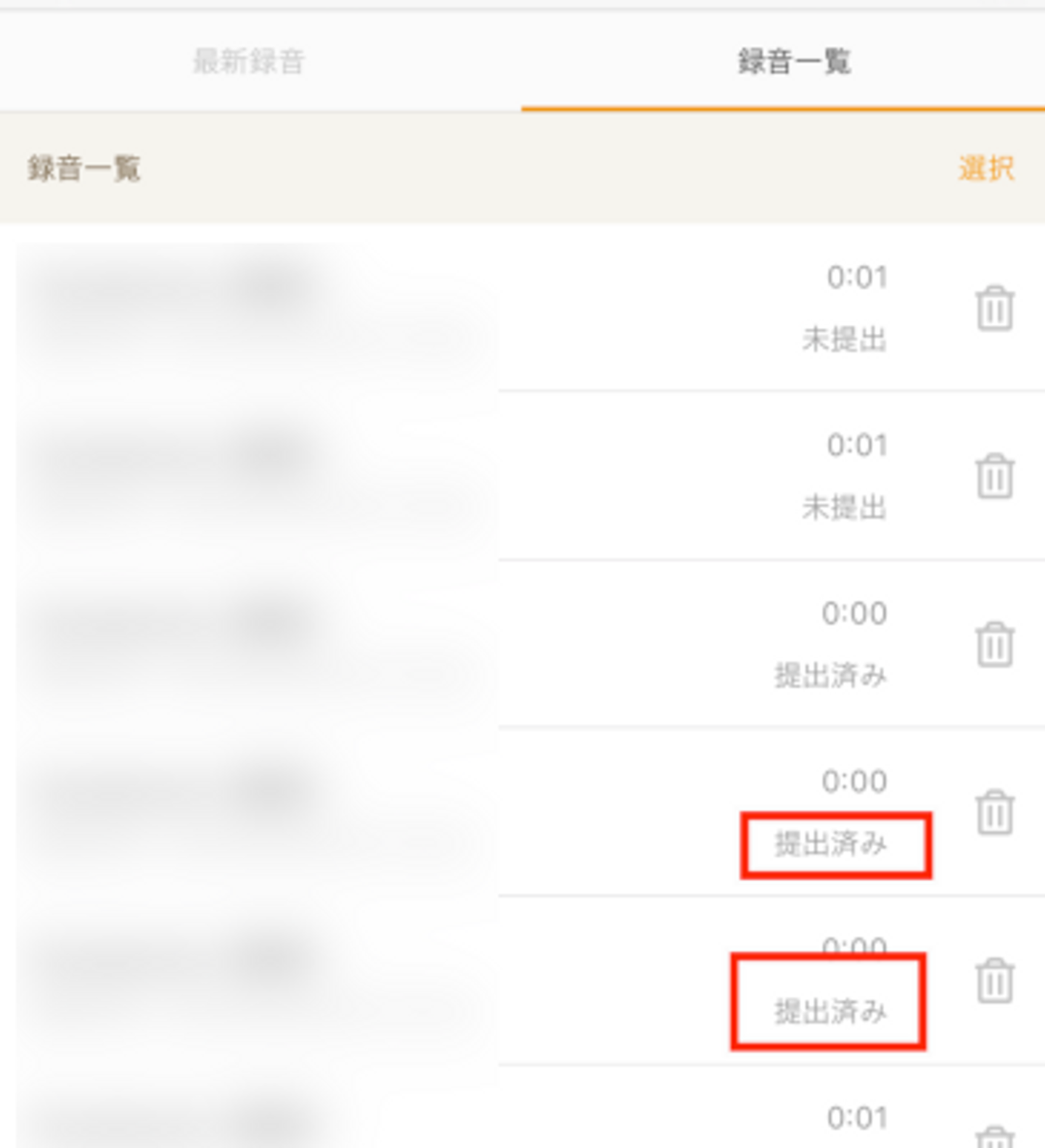Tap the orange 選択 button
Screen dimensions: 1045x1148
pyautogui.click(x=985, y=168)
